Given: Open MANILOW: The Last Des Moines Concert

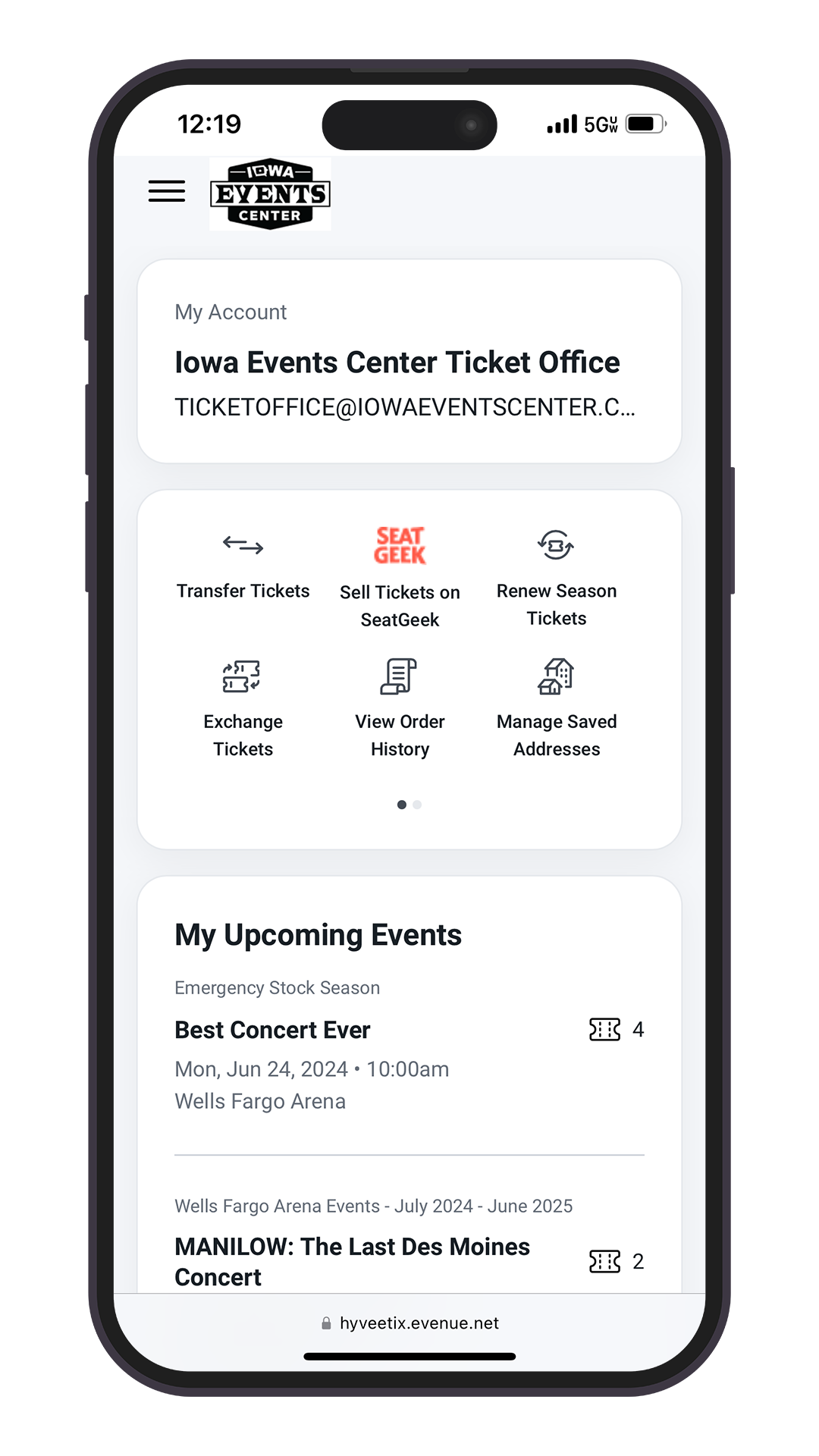Looking at the screenshot, I should (352, 1260).
